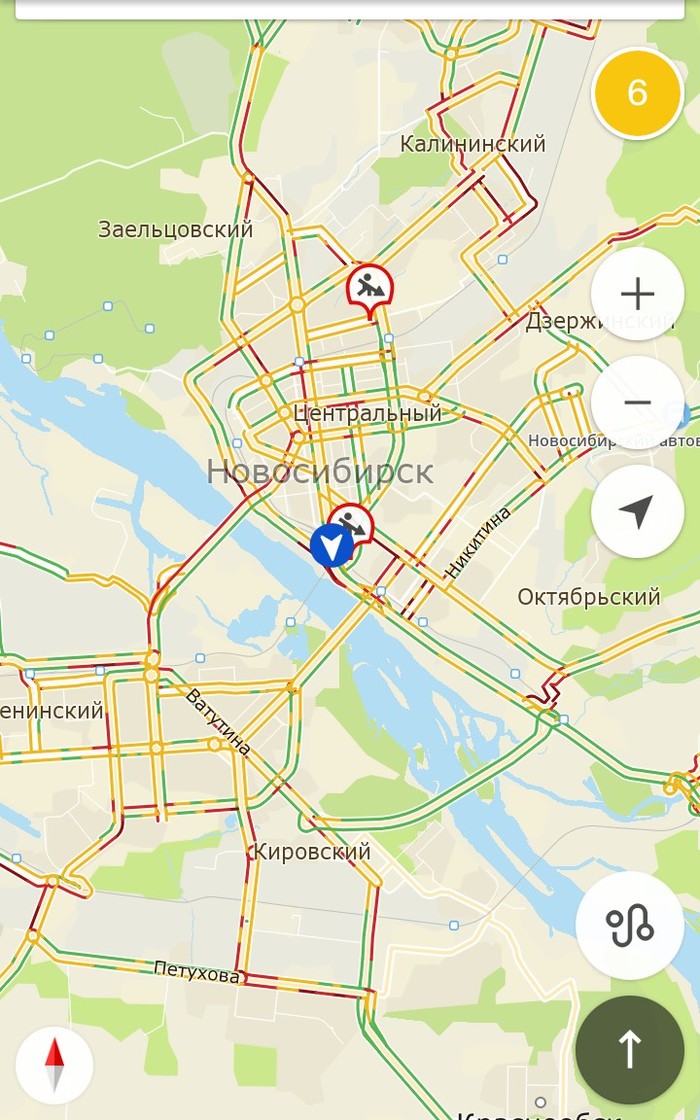This screenshot has height=1120, width=700.
Task: Center the map on my location
Action: coord(637,512)
